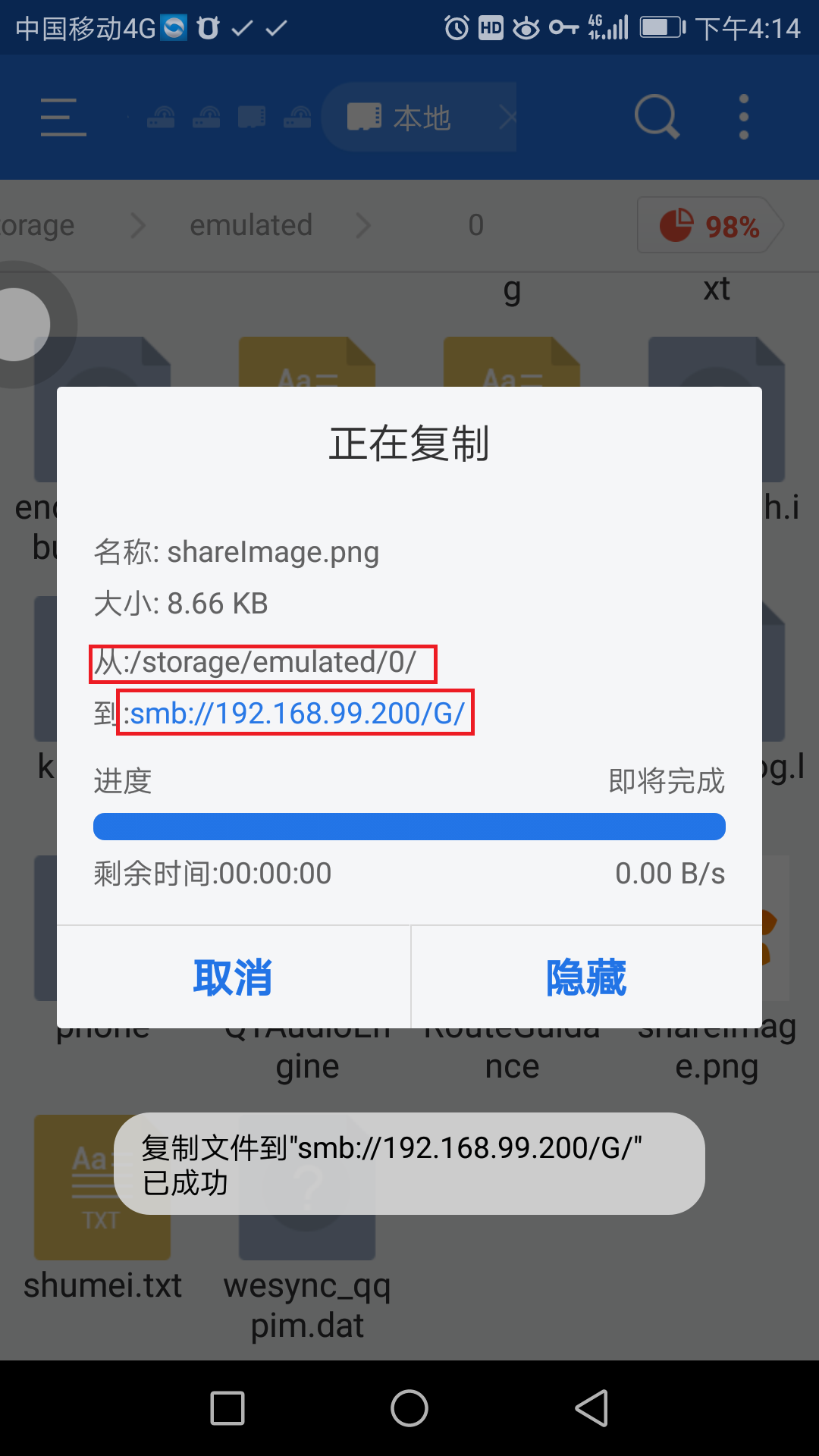This screenshot has width=819, height=1456.
Task: Open the smb://192.168.99.200/G/ destination link
Action: tap(294, 713)
